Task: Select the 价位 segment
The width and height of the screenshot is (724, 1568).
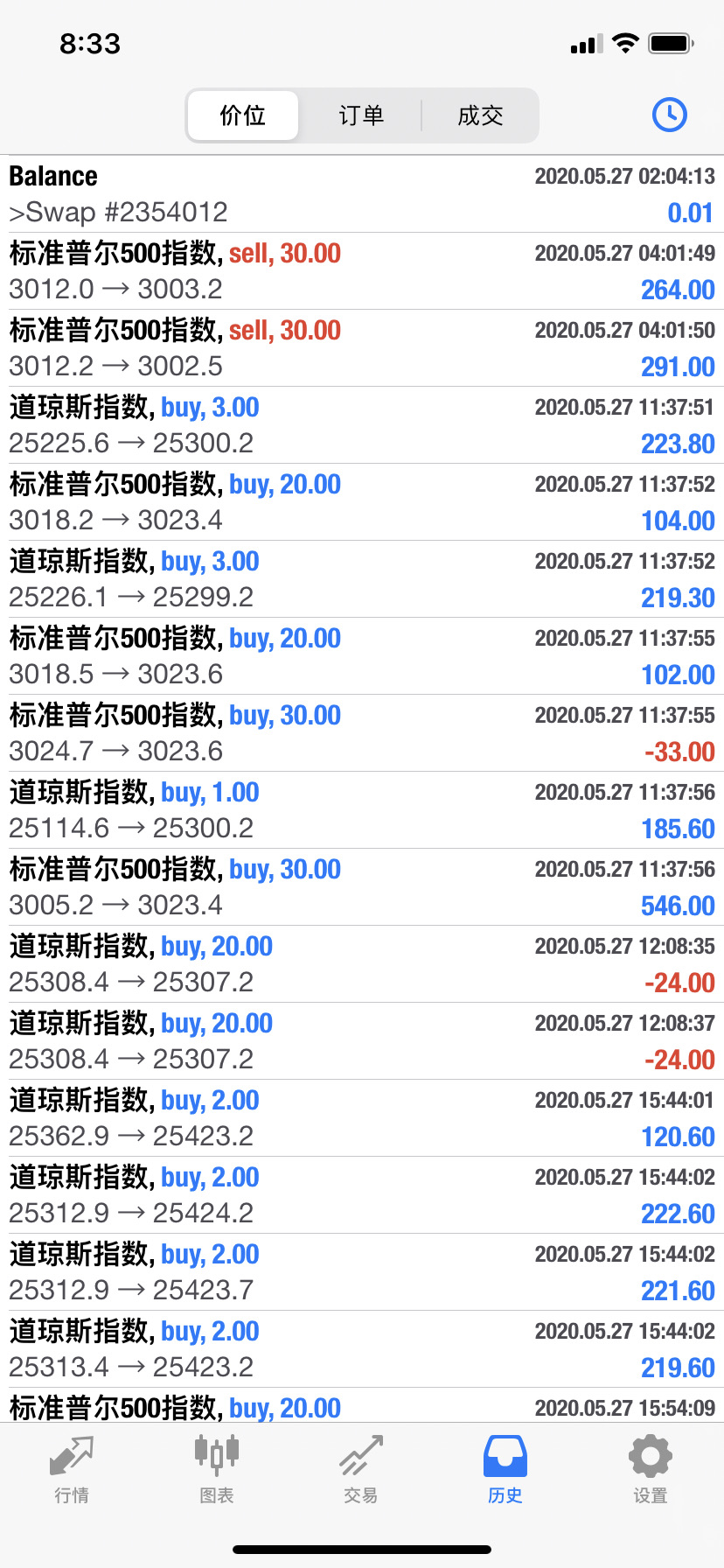Action: (243, 115)
